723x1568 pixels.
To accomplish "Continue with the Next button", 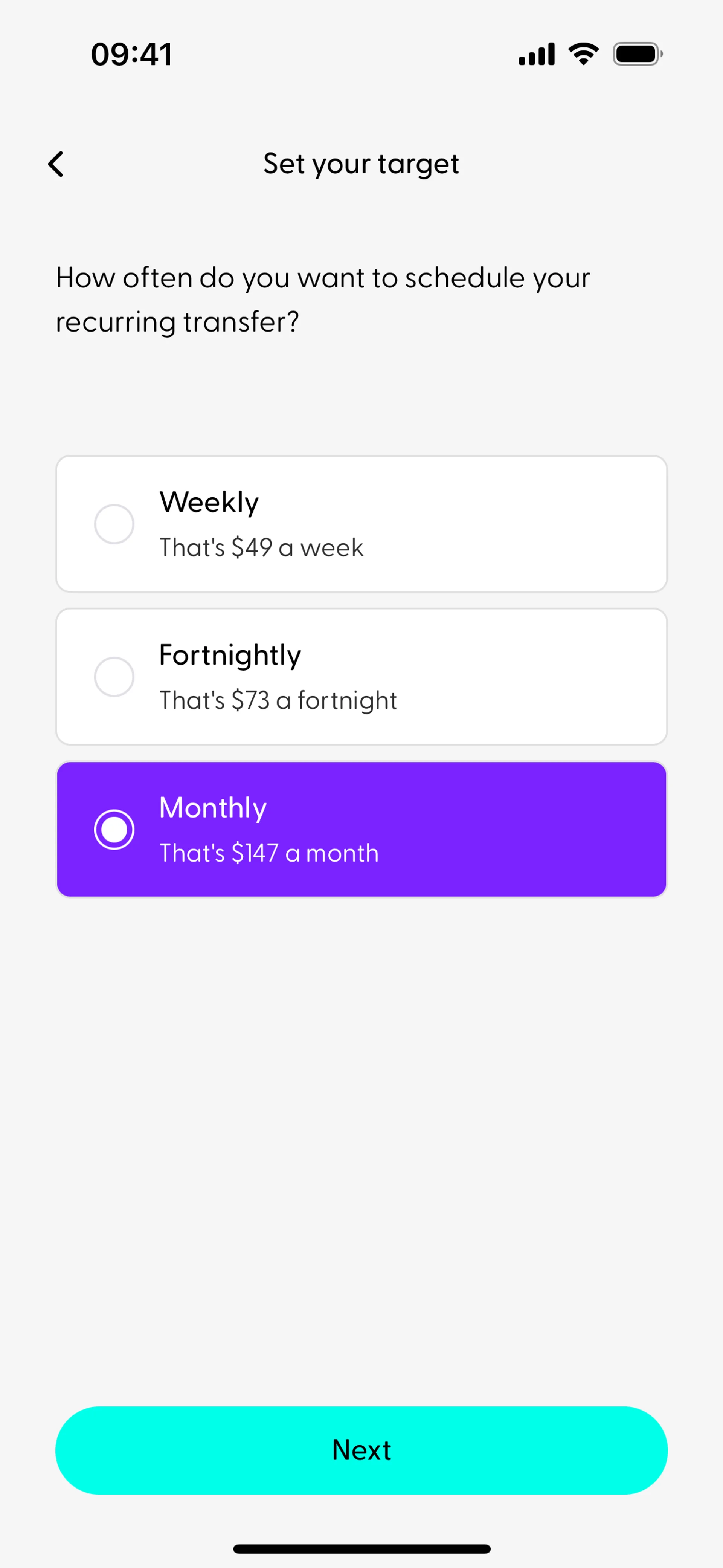I will (x=361, y=1450).
